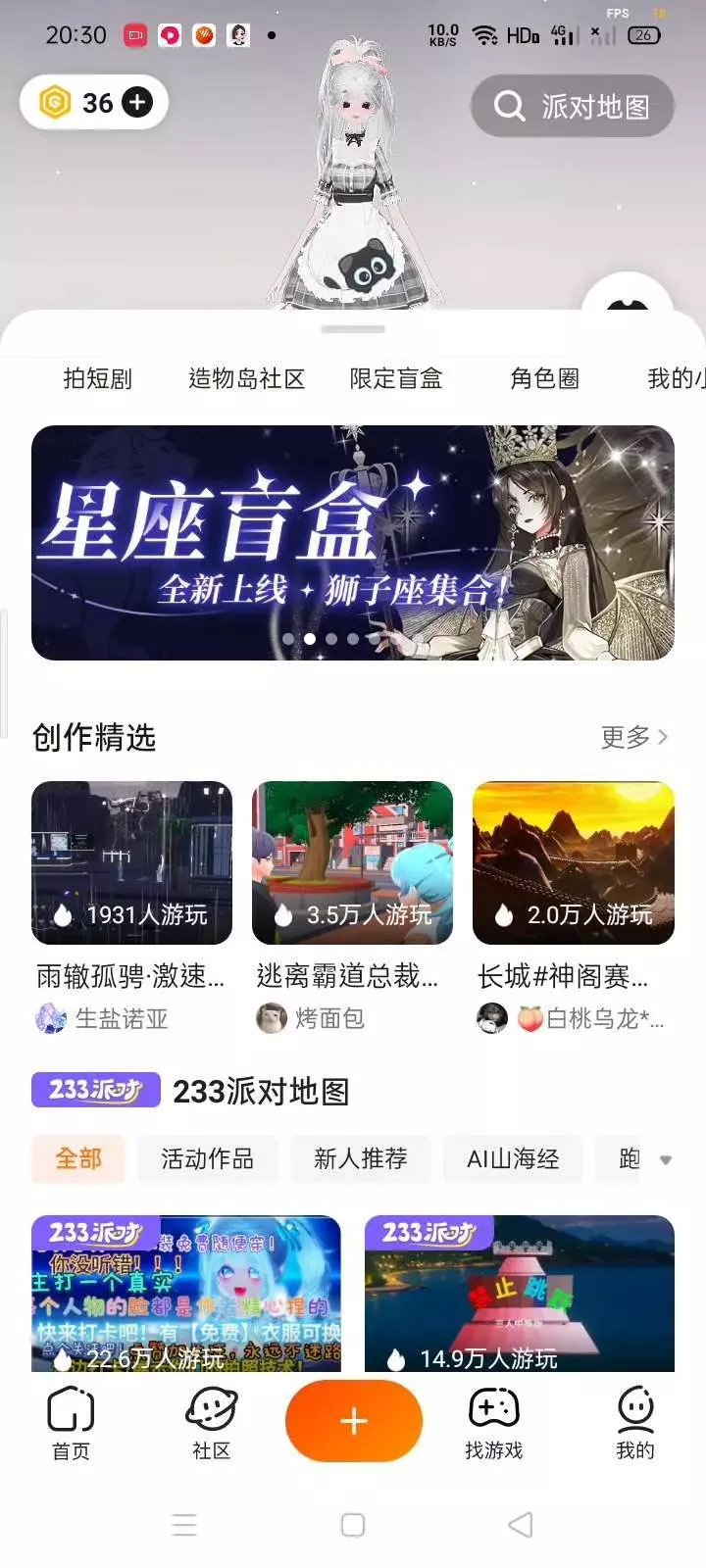Screen dimensions: 706x1568
Task: Add more coins with the plus icon
Action: [x=137, y=102]
